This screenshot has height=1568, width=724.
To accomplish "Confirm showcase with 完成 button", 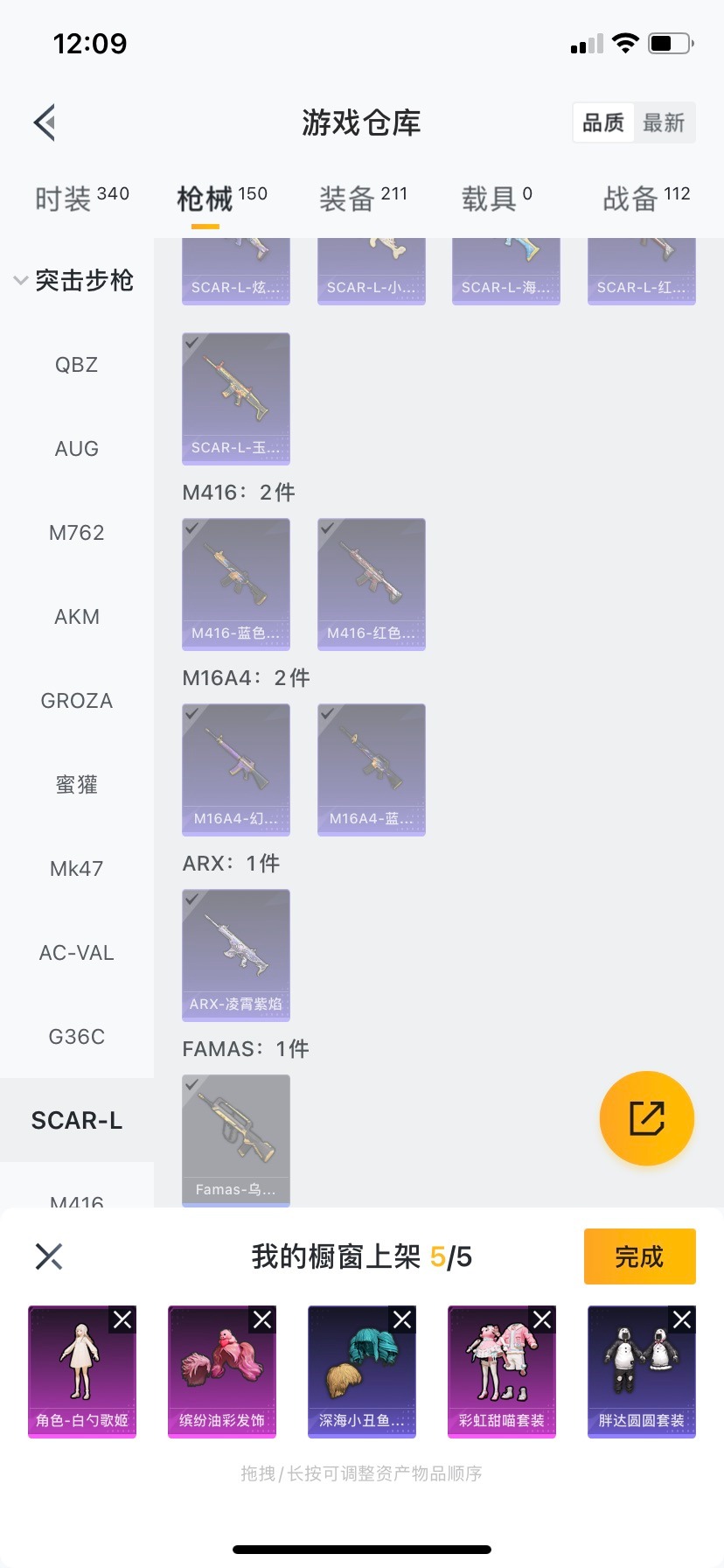I will pyautogui.click(x=639, y=1256).
